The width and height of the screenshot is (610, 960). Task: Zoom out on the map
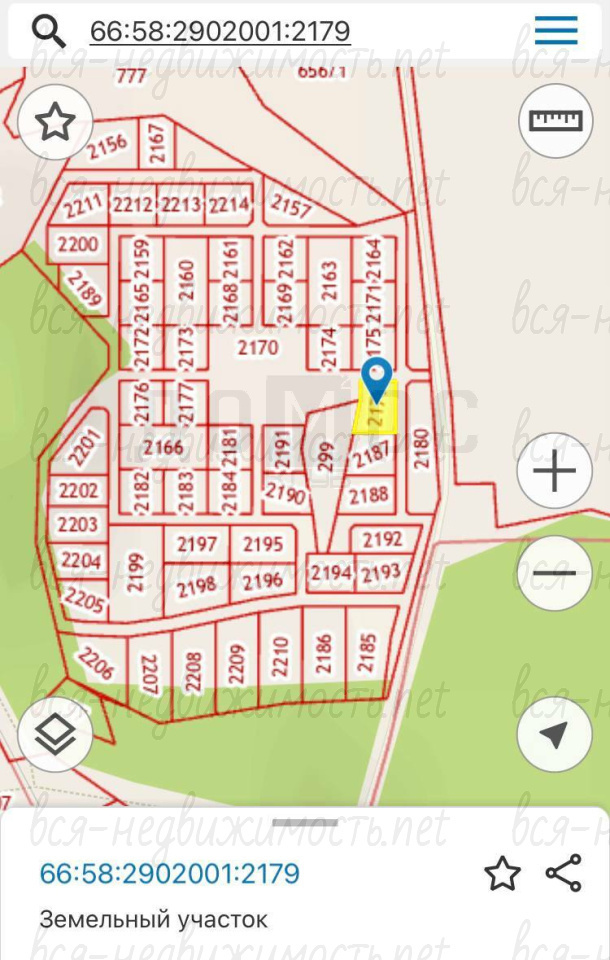[x=554, y=573]
